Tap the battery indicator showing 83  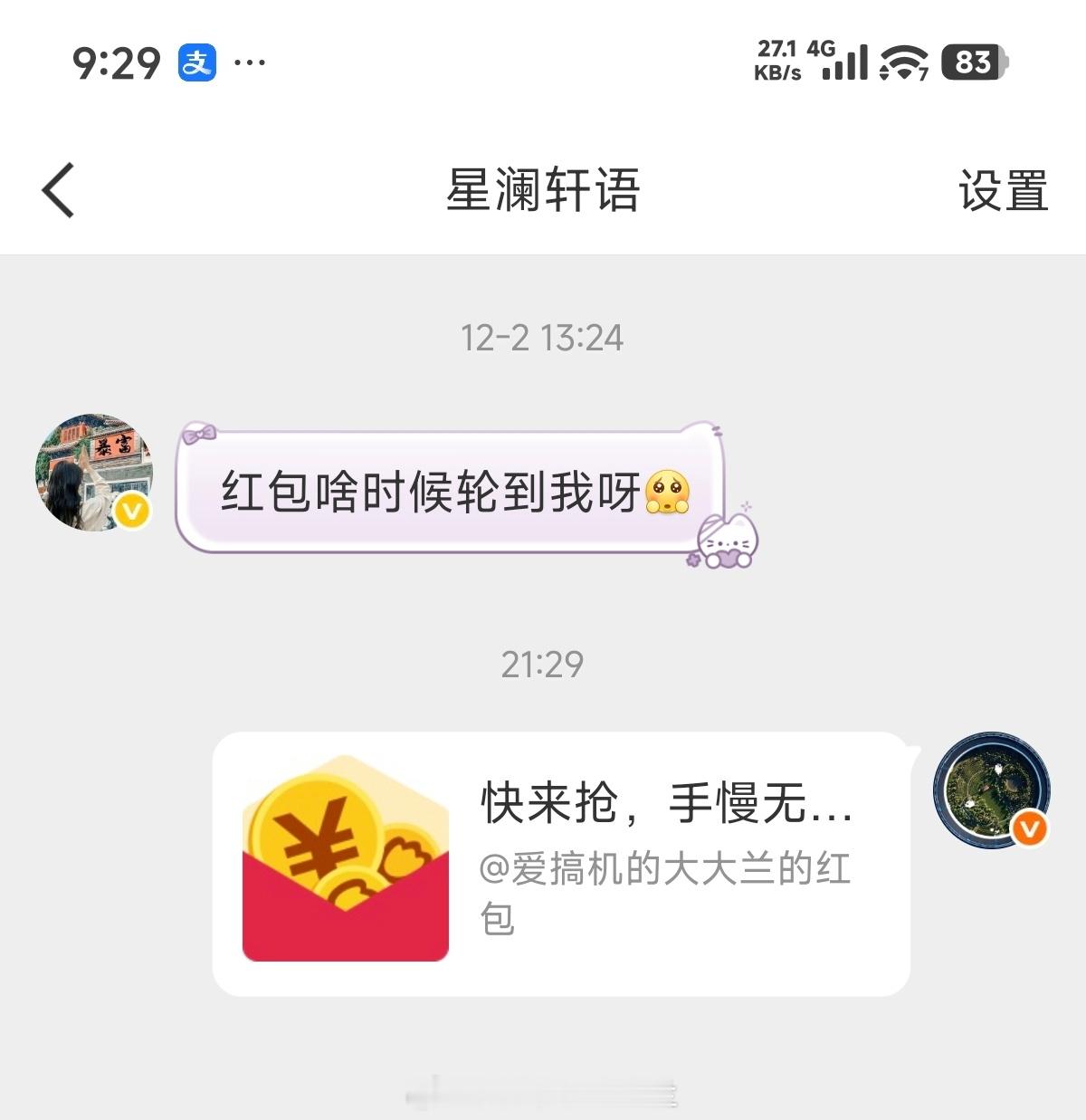(973, 63)
